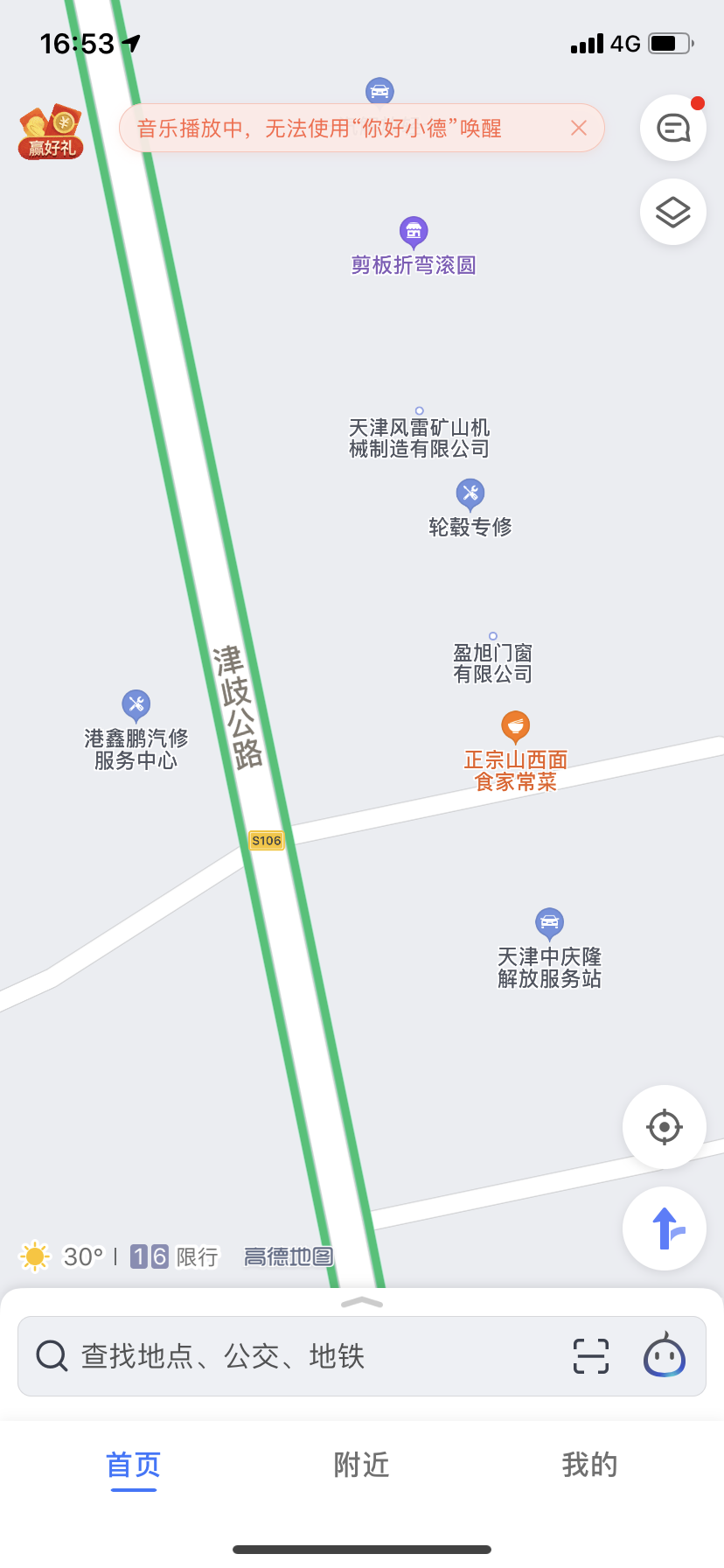This screenshot has width=724, height=1568.
Task: Open the map layers selector
Action: 673,213
